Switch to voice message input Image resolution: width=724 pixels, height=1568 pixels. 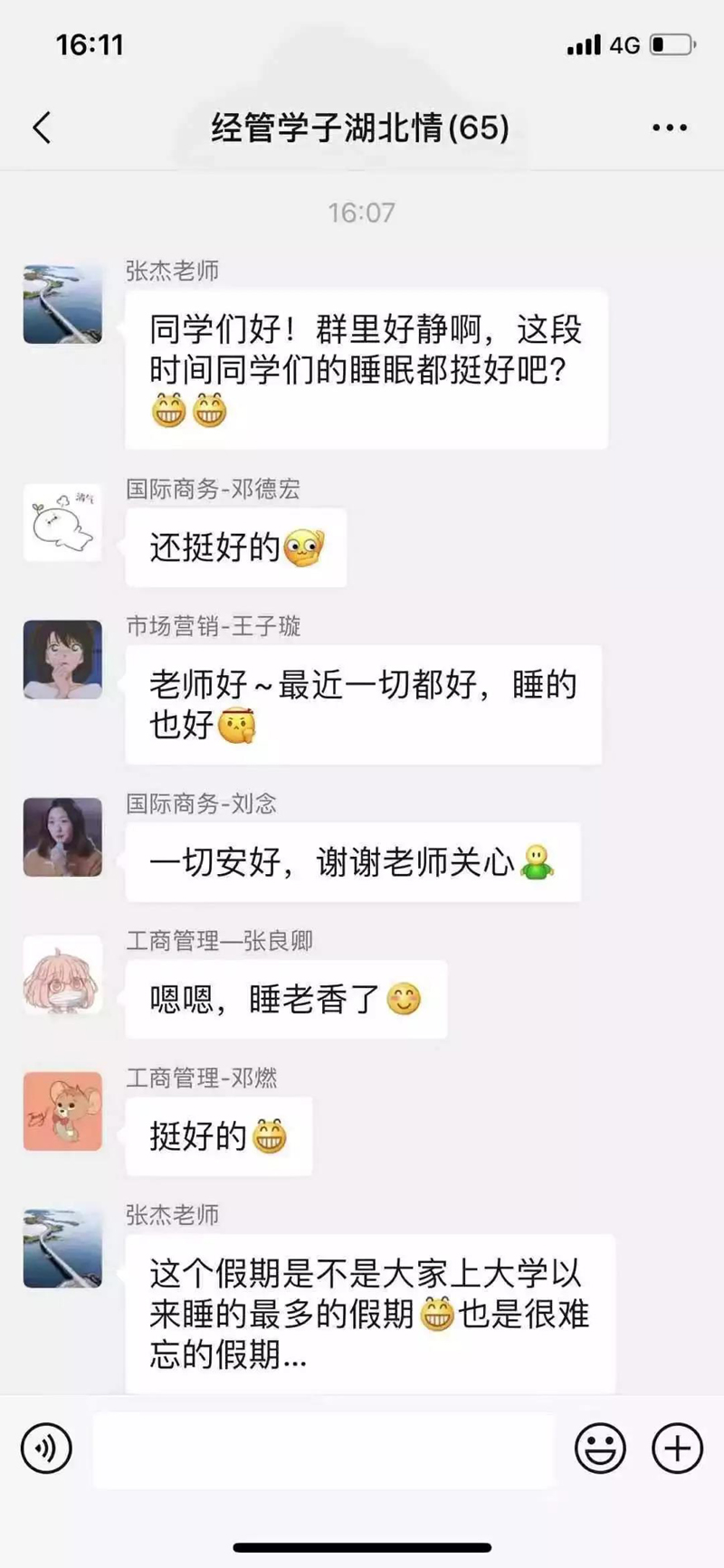click(46, 1448)
